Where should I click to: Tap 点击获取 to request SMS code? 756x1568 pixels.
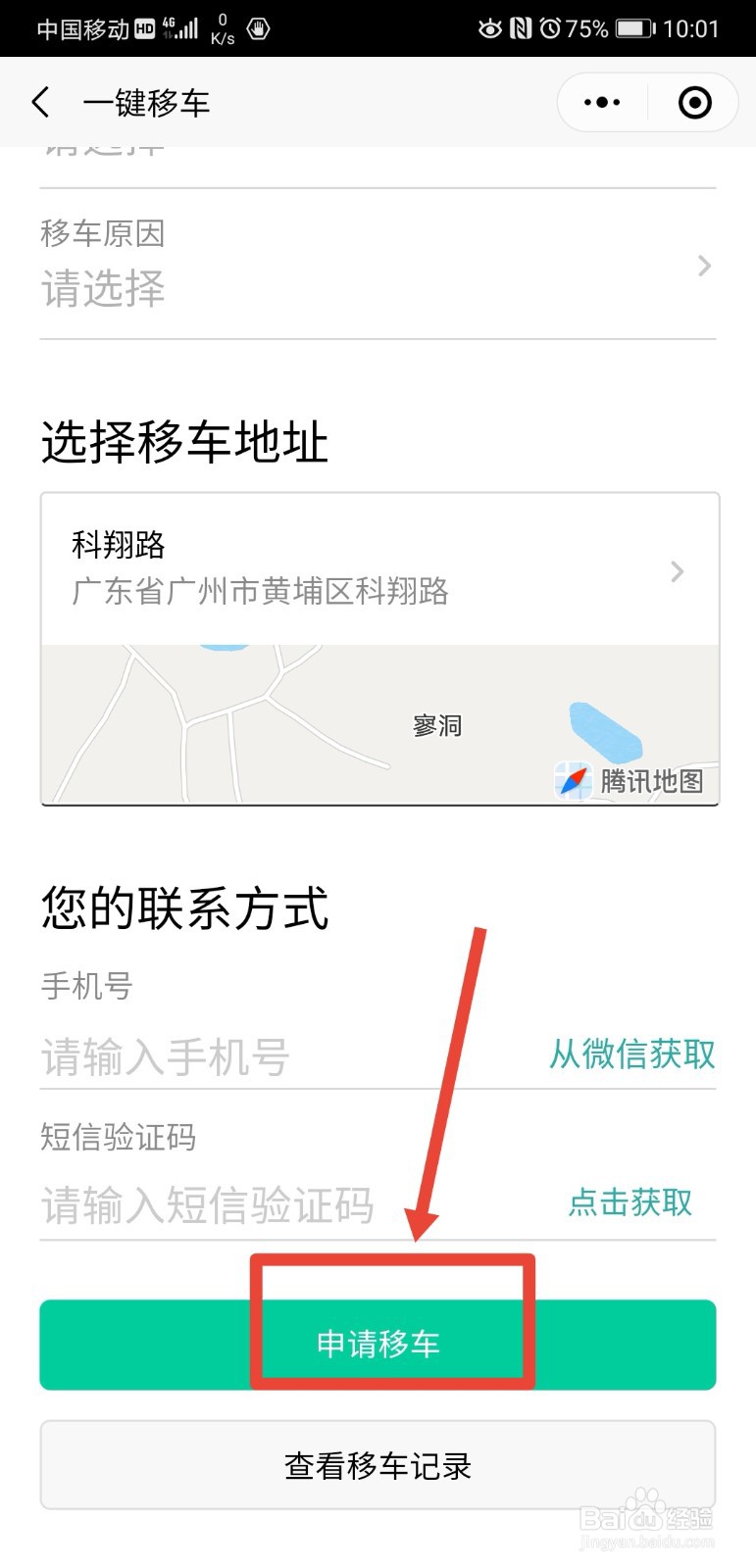click(x=630, y=1202)
